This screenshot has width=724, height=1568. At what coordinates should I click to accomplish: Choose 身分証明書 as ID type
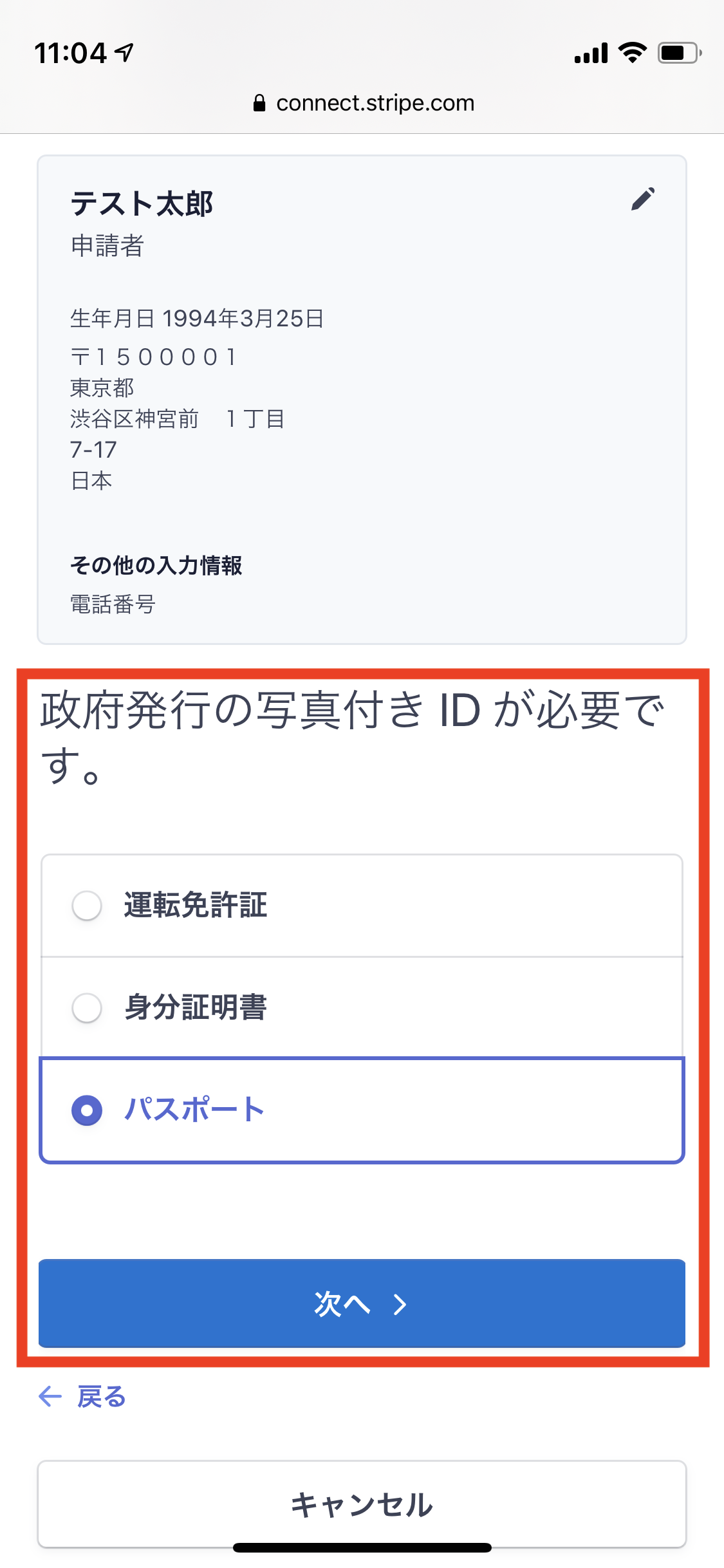362,1007
